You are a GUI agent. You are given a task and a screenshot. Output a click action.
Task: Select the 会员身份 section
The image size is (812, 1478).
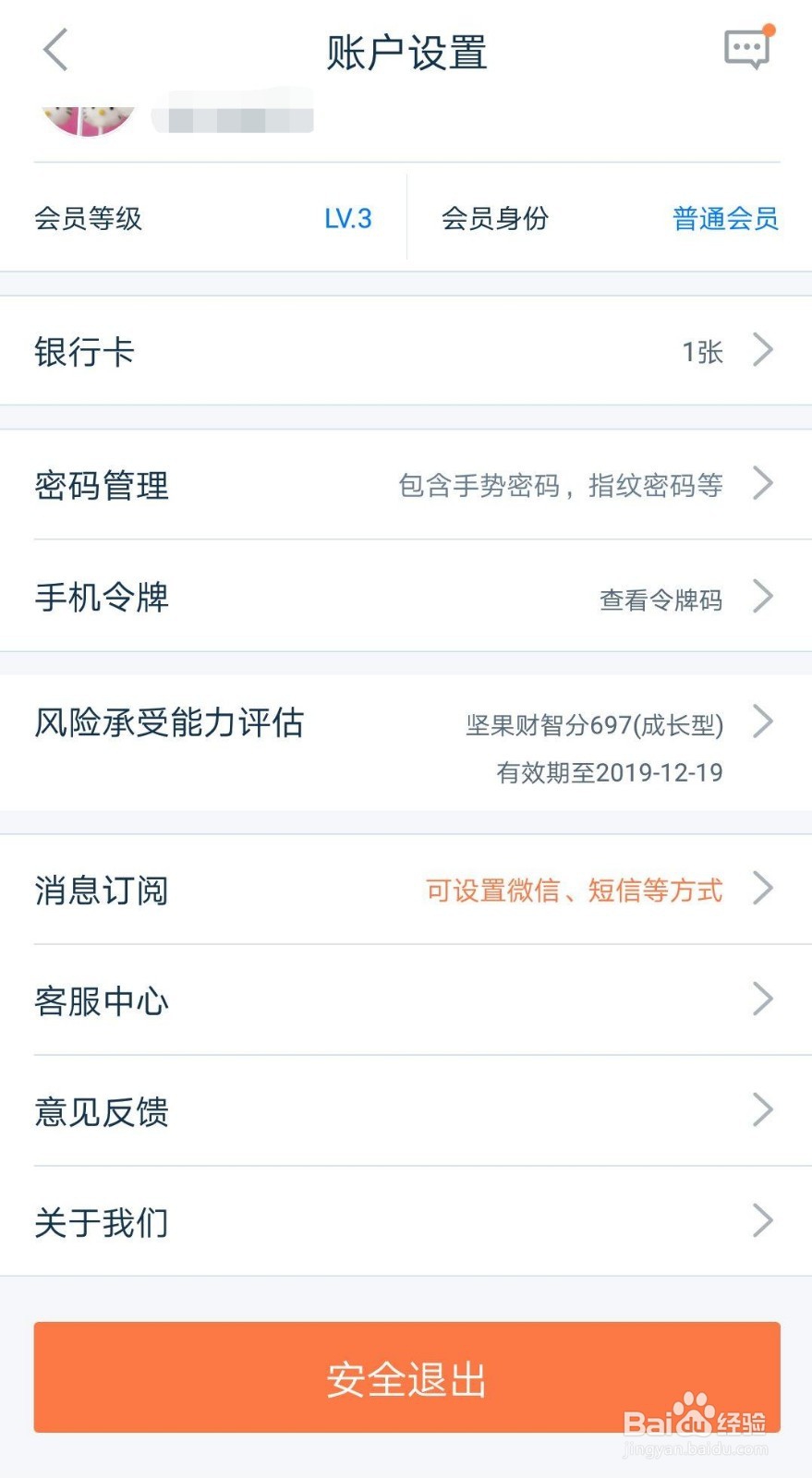tap(496, 220)
